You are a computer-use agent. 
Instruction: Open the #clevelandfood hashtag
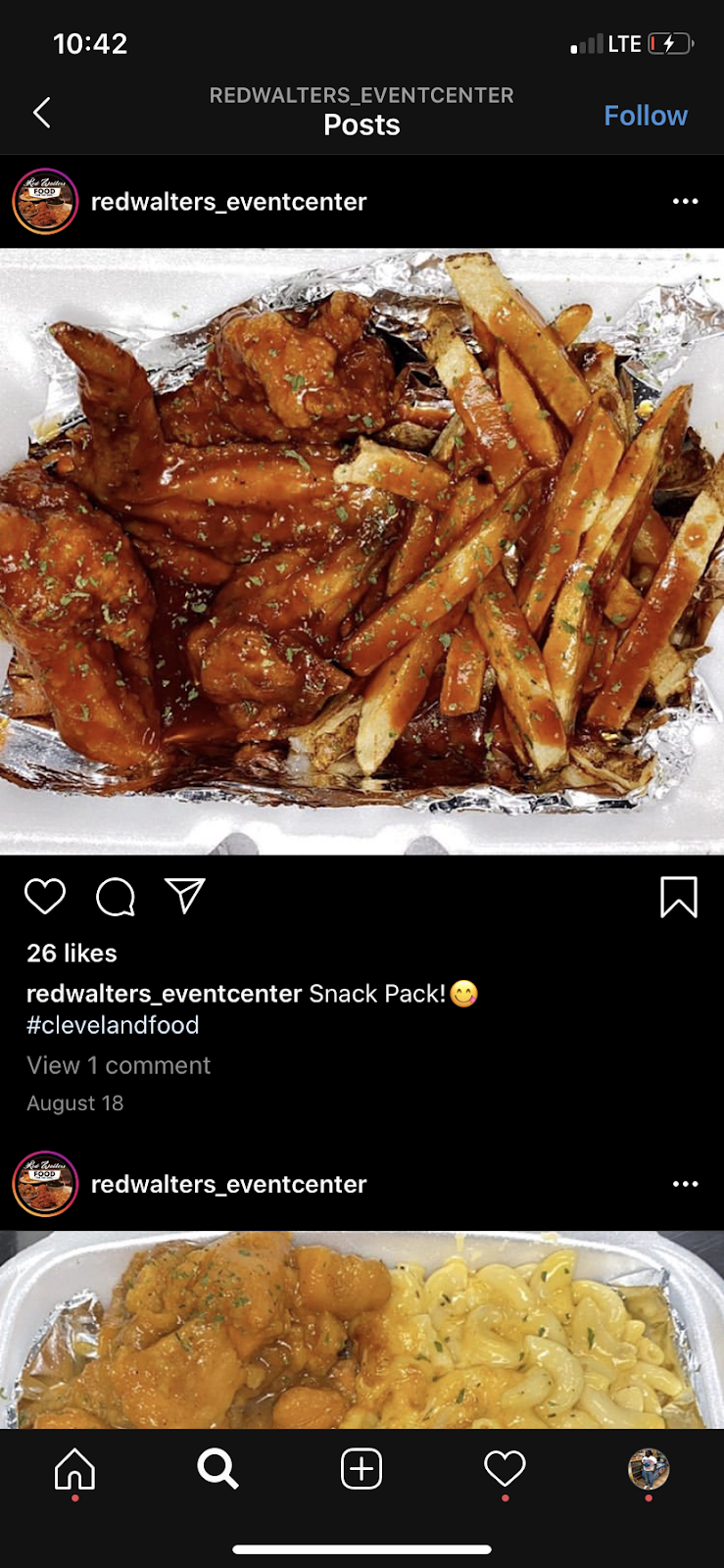tap(113, 1025)
